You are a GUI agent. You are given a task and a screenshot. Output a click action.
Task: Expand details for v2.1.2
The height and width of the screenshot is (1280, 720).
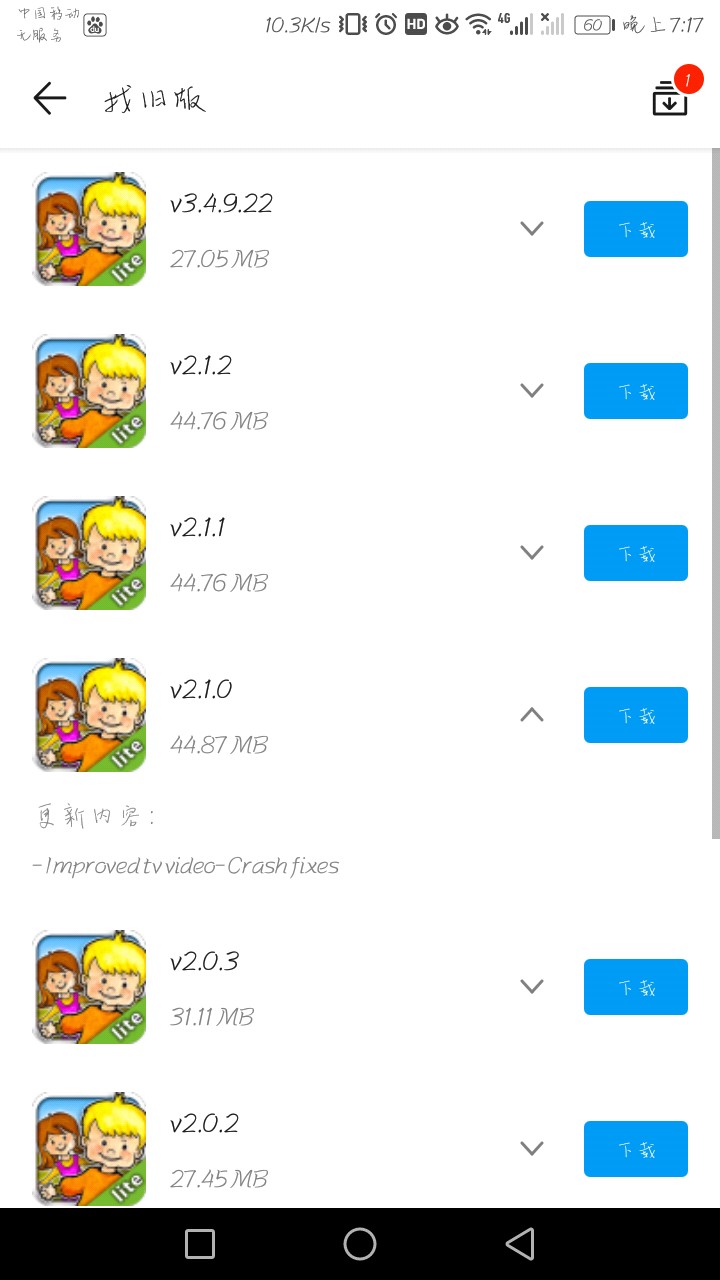coord(532,391)
